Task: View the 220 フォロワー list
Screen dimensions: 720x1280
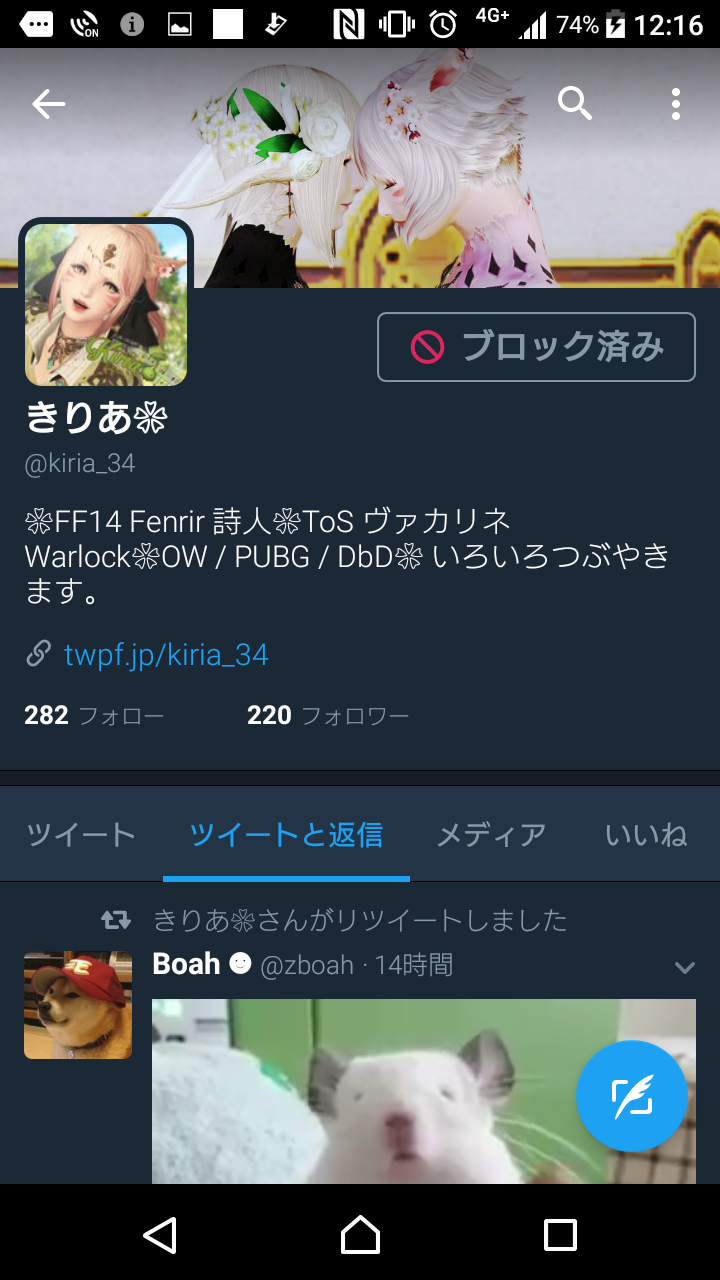Action: tap(328, 715)
